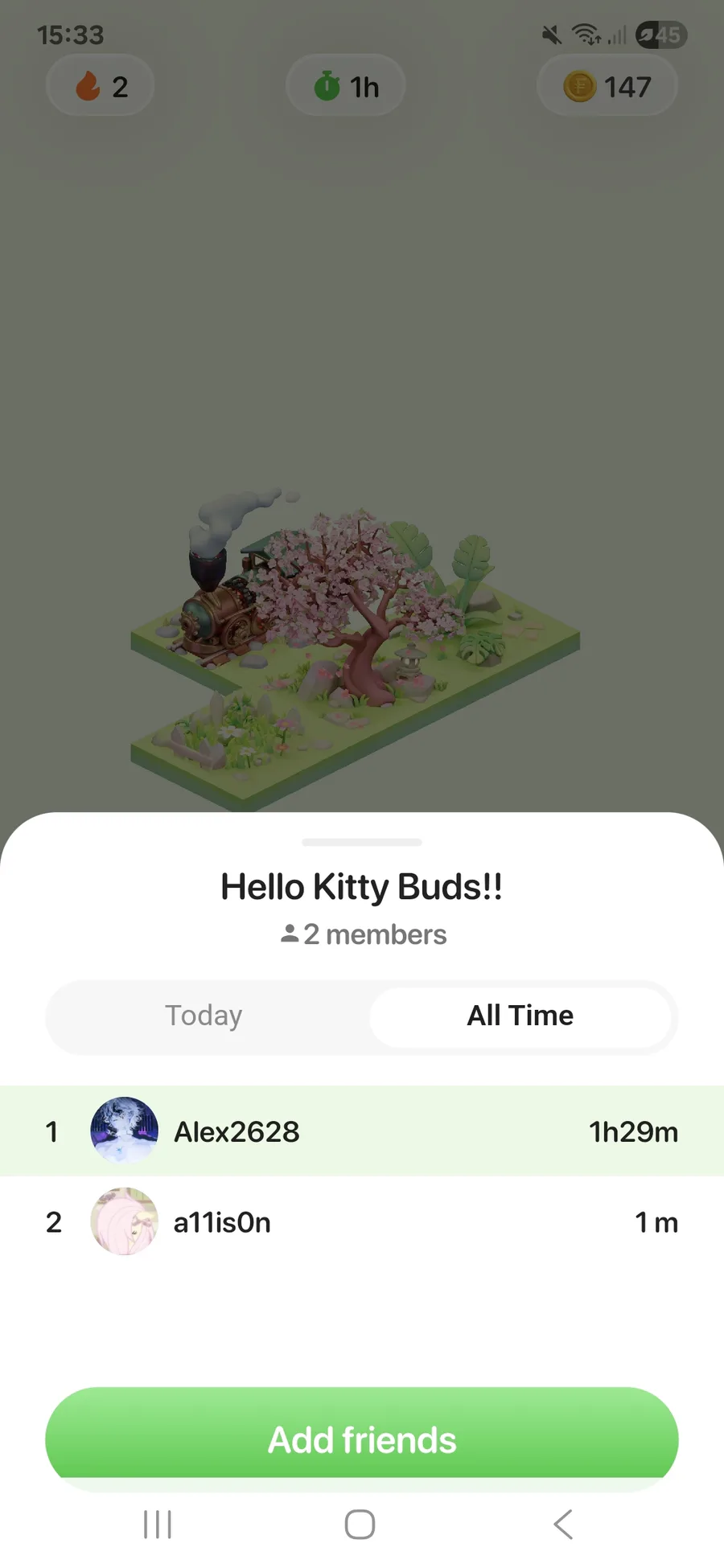Open the 1h focus timer chip
Image resolution: width=724 pixels, height=1568 pixels.
coord(346,85)
